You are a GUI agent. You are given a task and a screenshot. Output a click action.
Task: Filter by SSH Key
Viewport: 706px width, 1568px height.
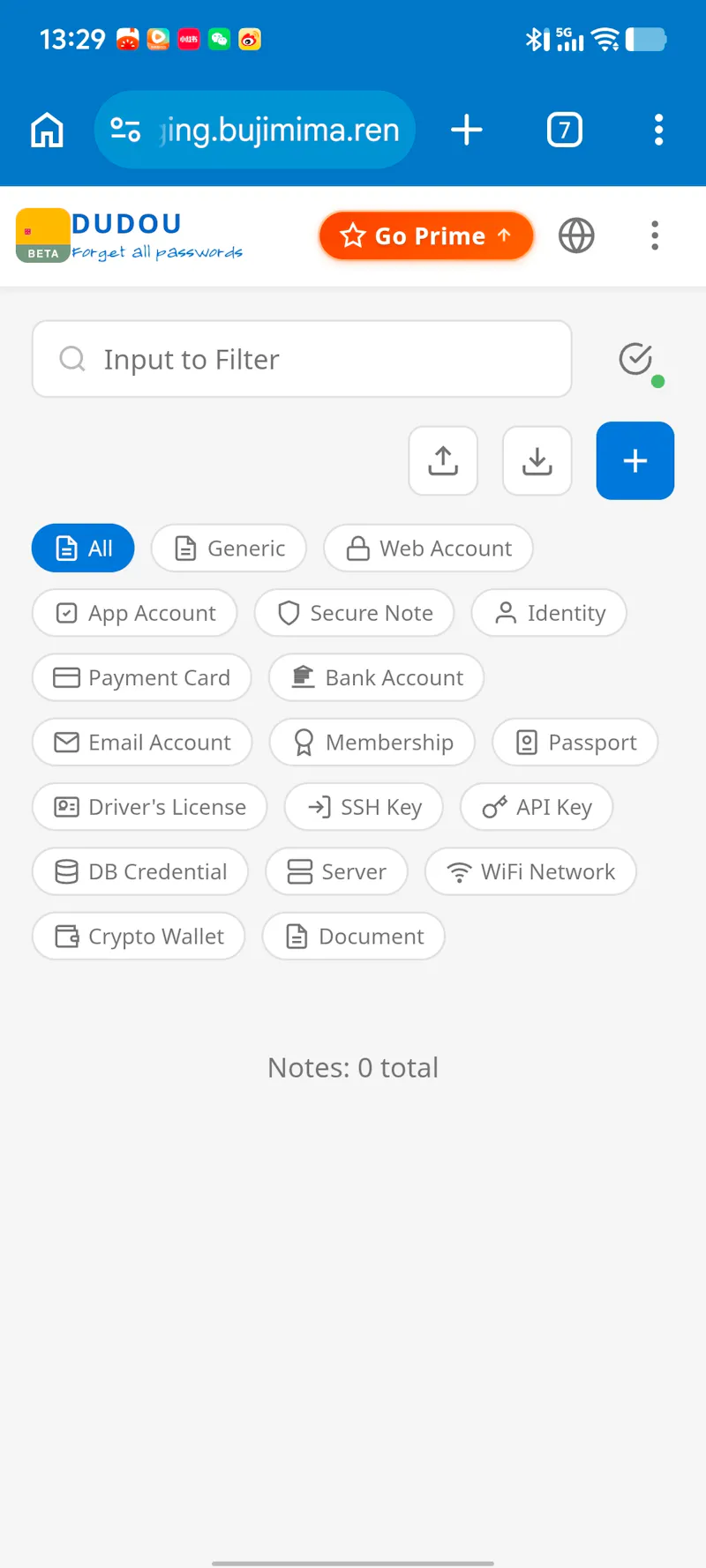[x=364, y=807]
